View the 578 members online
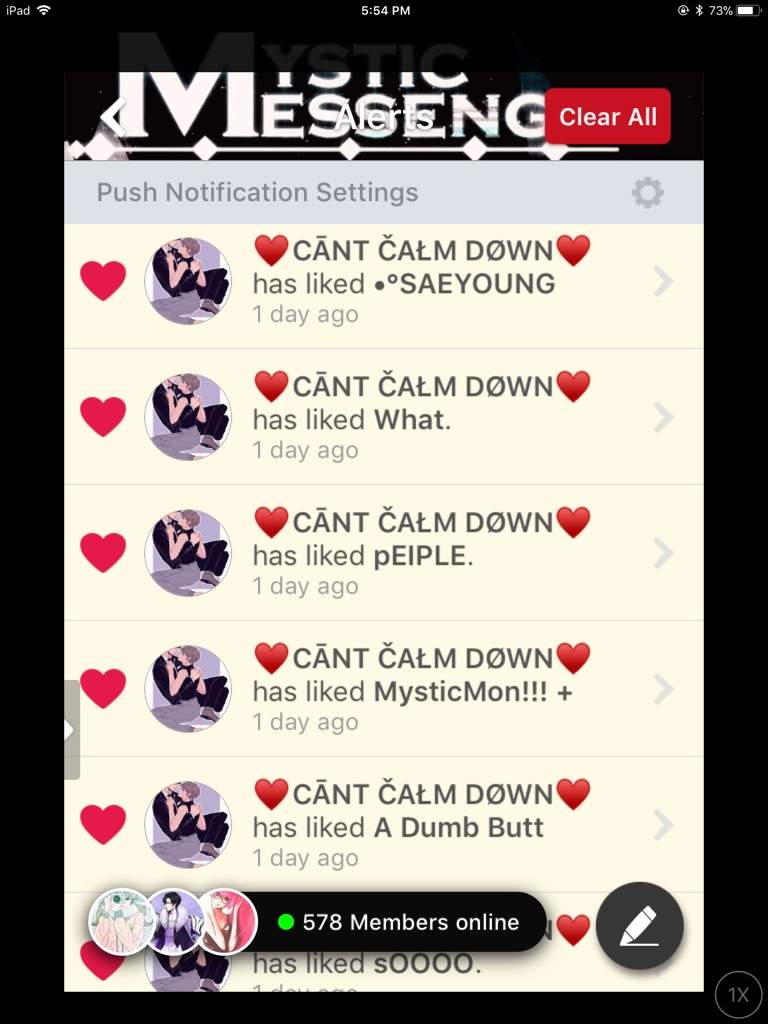 pyautogui.click(x=410, y=922)
